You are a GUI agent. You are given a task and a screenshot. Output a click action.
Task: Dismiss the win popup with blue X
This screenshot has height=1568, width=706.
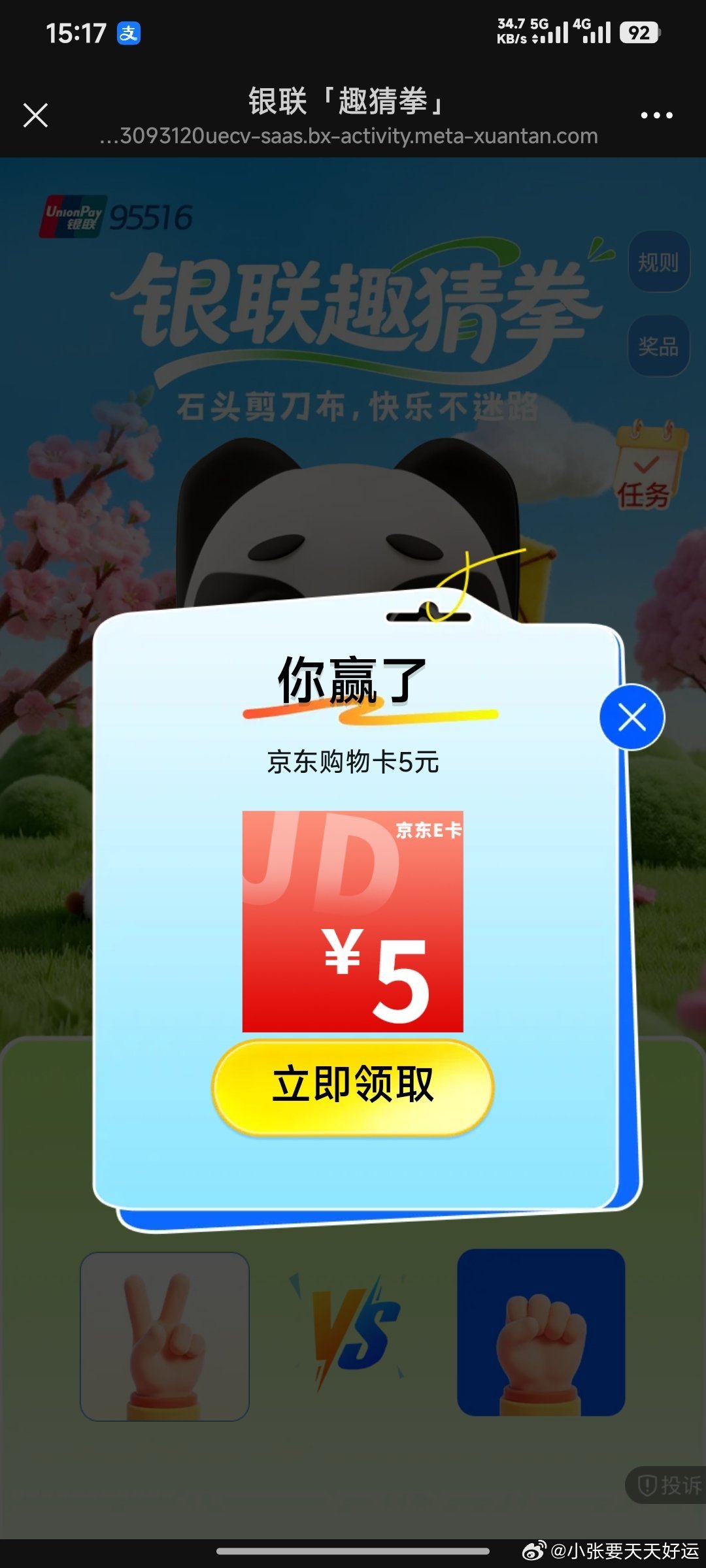[631, 717]
